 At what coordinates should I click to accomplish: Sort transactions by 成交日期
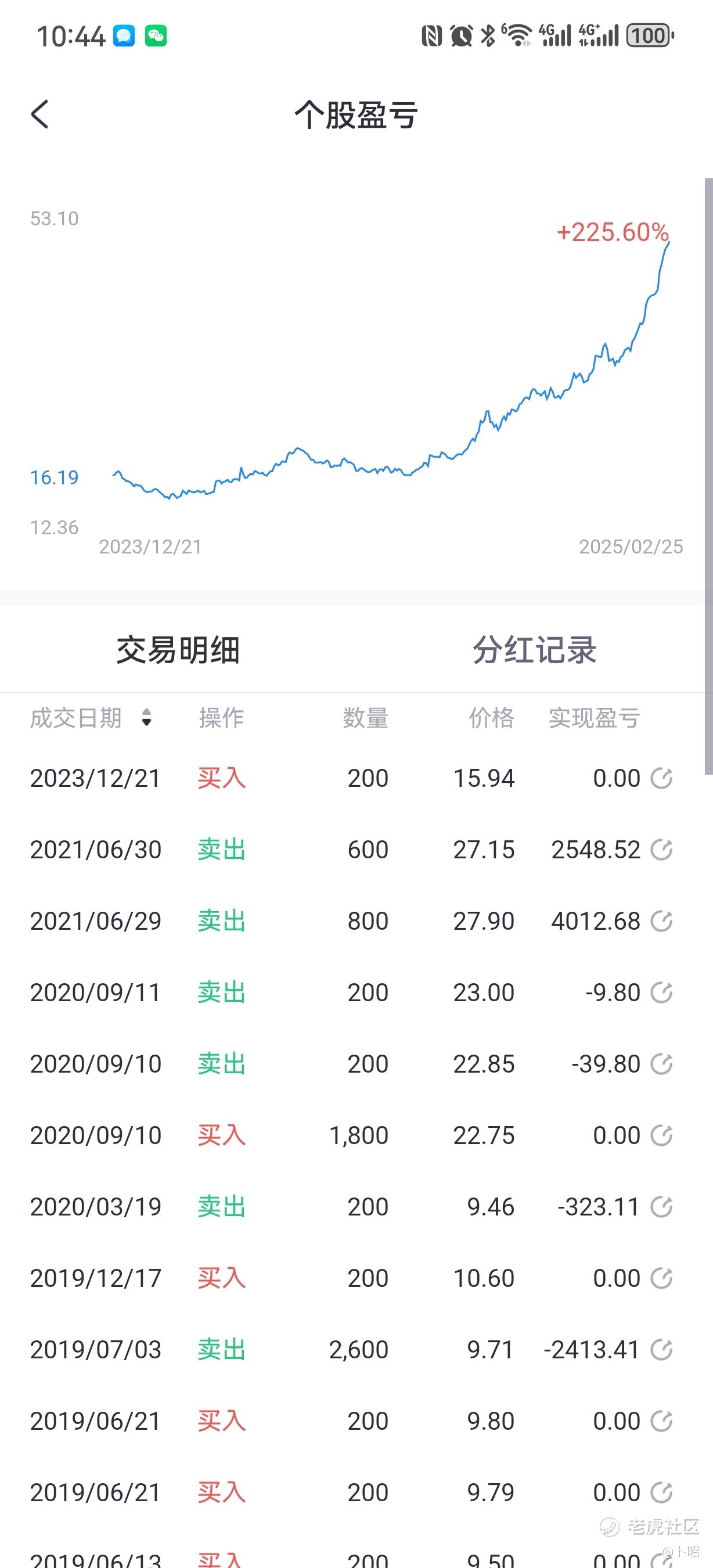(x=146, y=718)
